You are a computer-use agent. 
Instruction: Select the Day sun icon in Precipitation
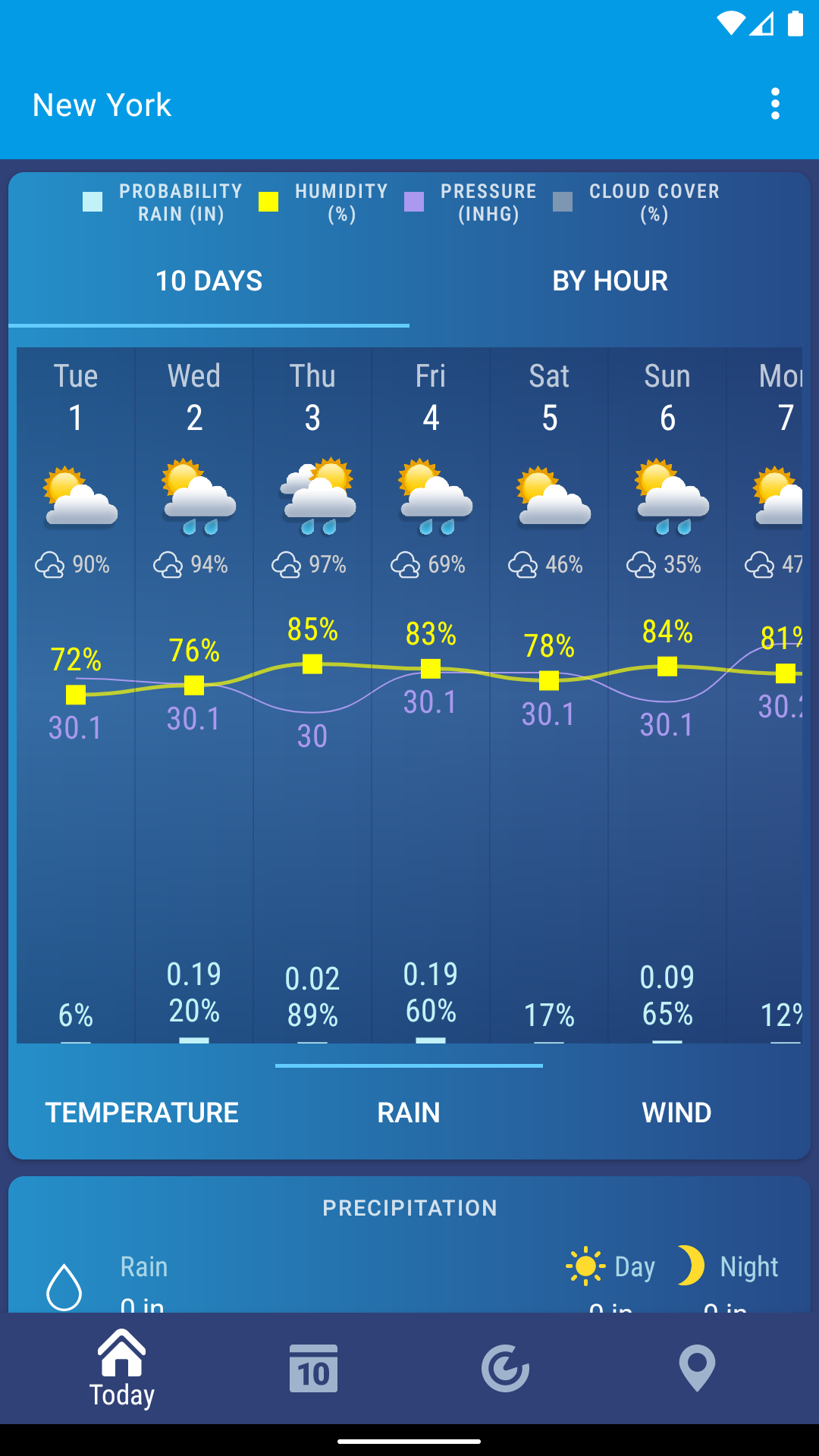pos(584,1265)
